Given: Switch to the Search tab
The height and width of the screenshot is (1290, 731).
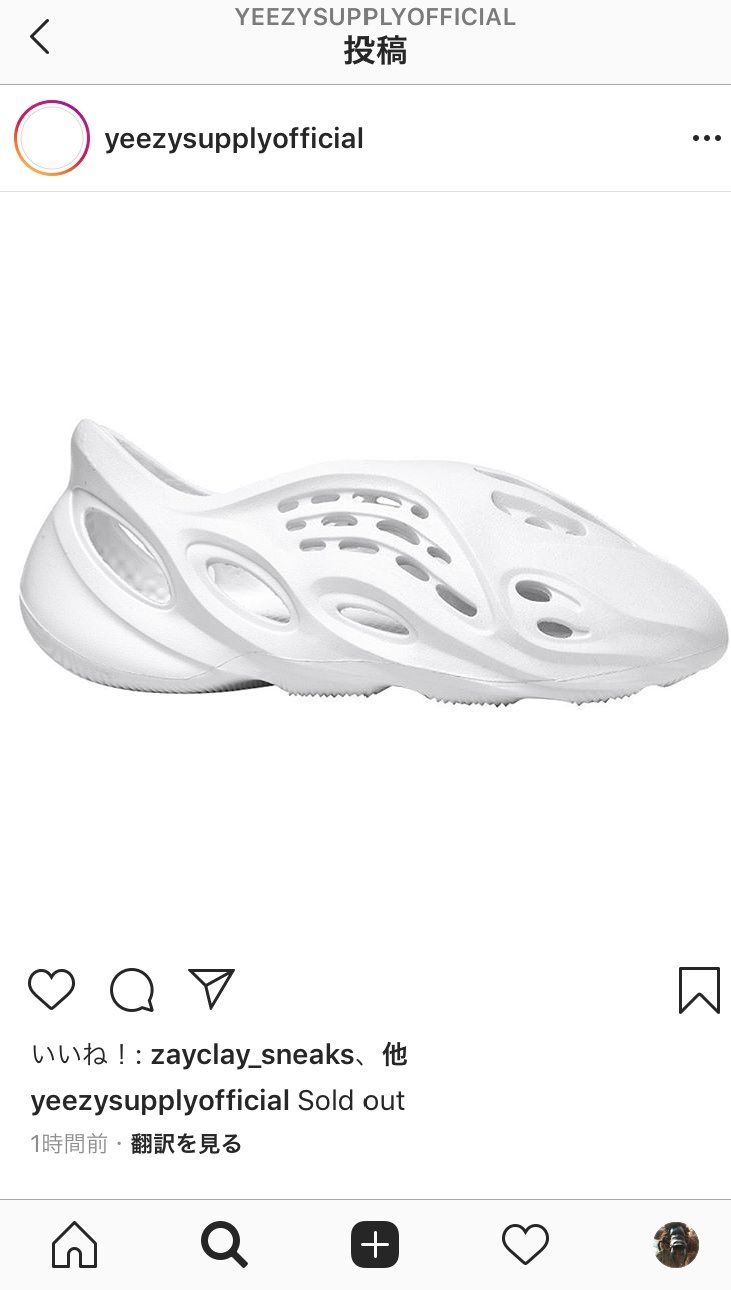Looking at the screenshot, I should [224, 1245].
